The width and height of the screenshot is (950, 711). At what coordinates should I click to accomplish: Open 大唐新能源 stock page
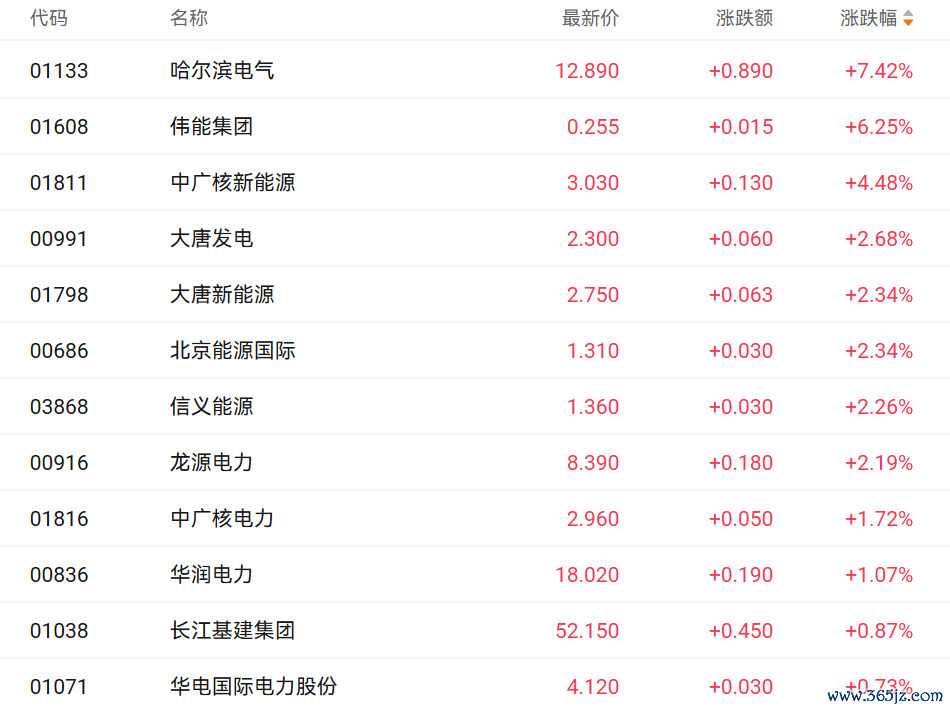222,295
